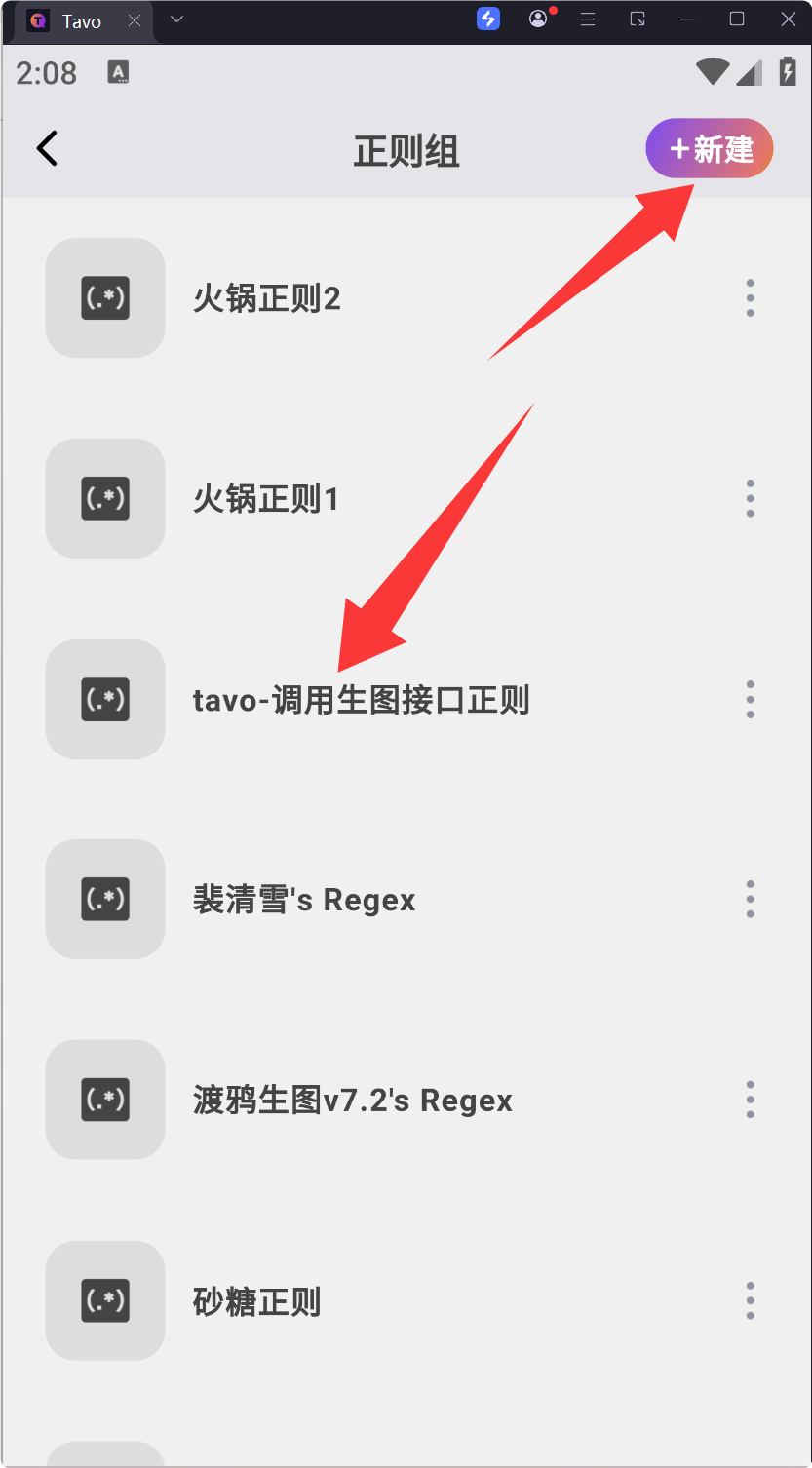Viewport: 812px width, 1468px height.
Task: Open more options for 砂糖正则
Action: 750,1301
